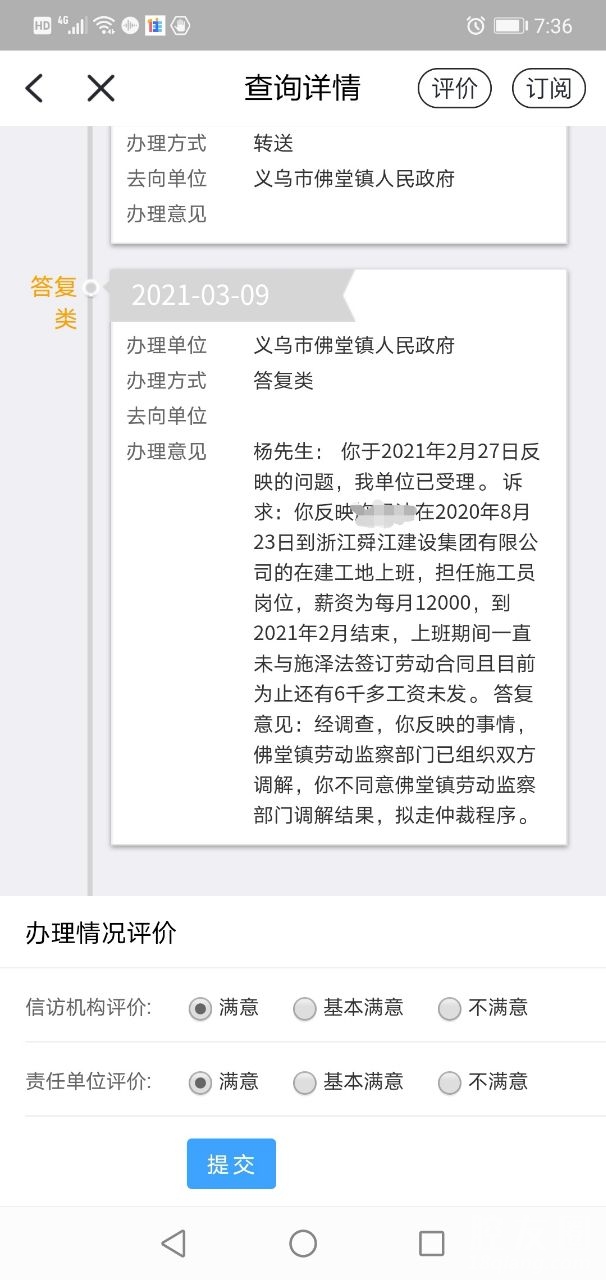
Task: Open the 评价 button in the header
Action: point(454,89)
